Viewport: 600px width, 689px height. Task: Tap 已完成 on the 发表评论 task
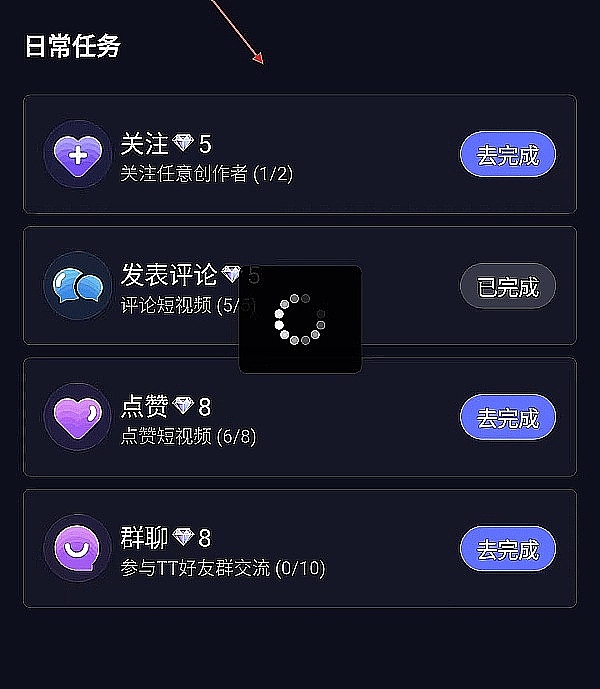coord(507,287)
